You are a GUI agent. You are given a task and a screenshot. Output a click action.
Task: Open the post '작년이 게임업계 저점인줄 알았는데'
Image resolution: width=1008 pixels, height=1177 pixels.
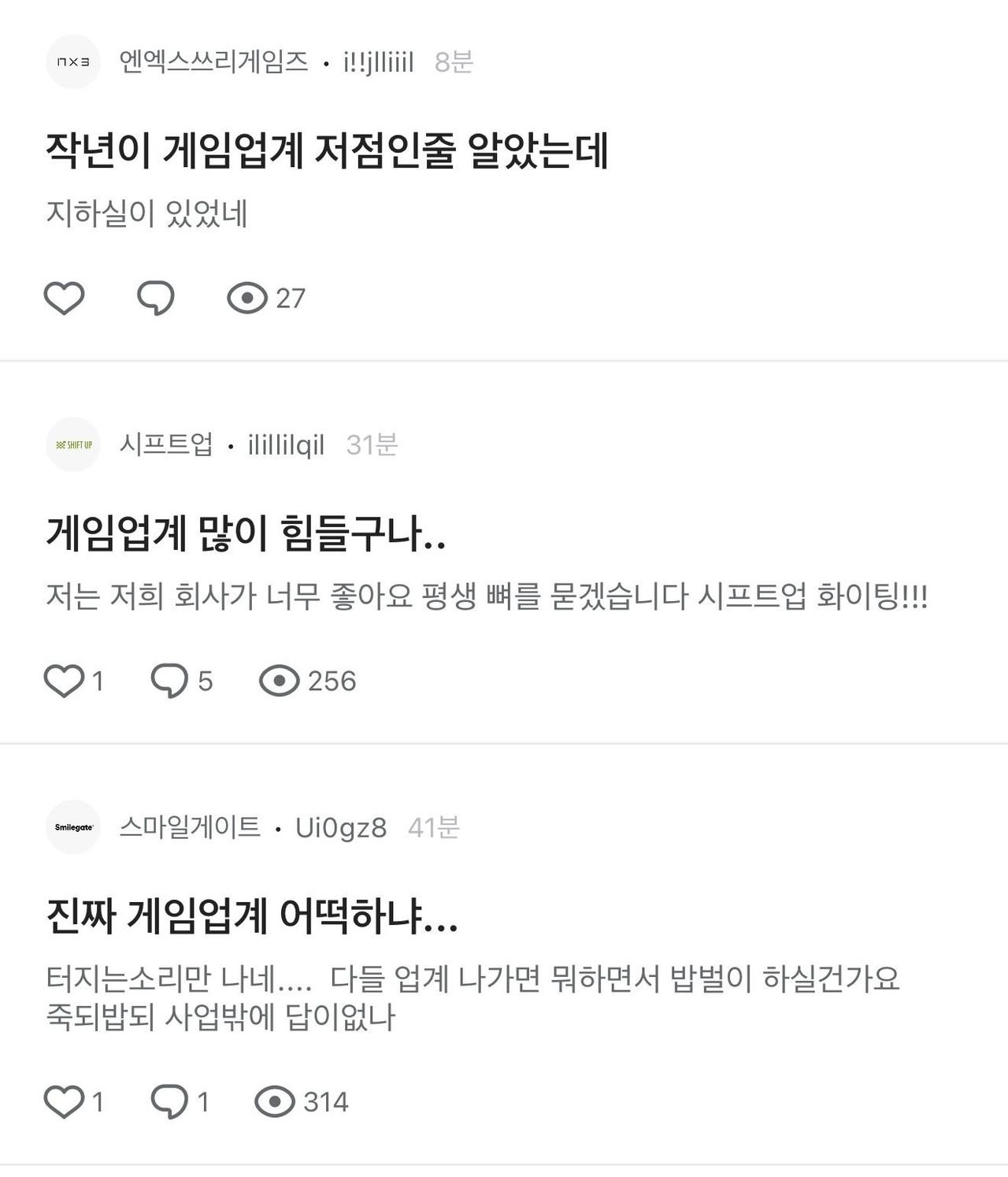(327, 150)
